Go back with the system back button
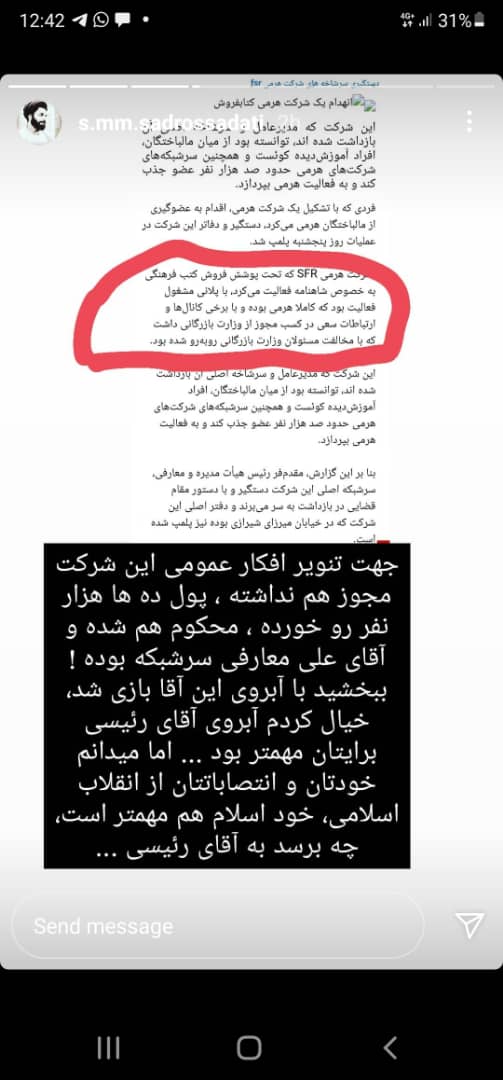Viewport: 503px width, 1080px height. pyautogui.click(x=390, y=1048)
